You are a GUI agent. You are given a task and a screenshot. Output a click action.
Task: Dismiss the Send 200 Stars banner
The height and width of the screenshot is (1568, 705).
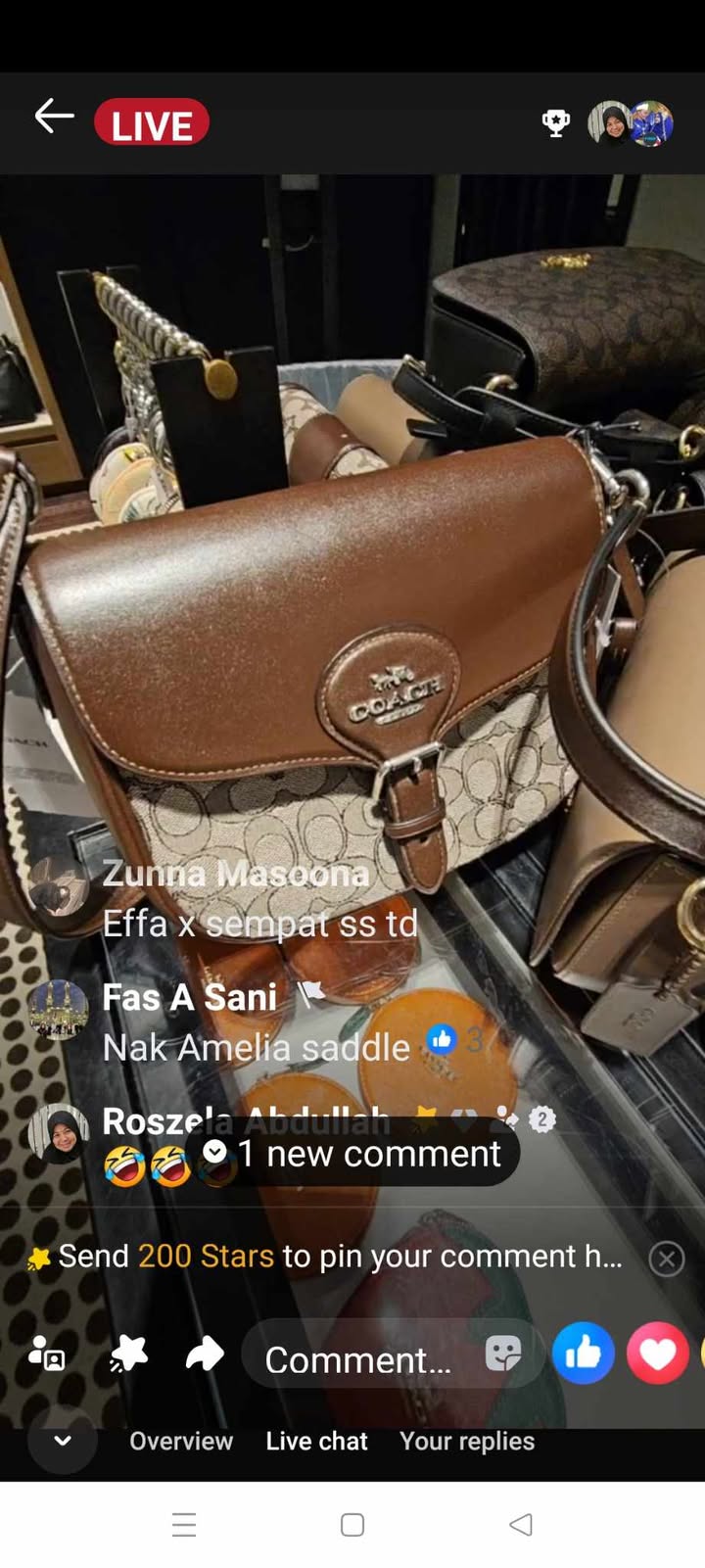pos(666,1259)
